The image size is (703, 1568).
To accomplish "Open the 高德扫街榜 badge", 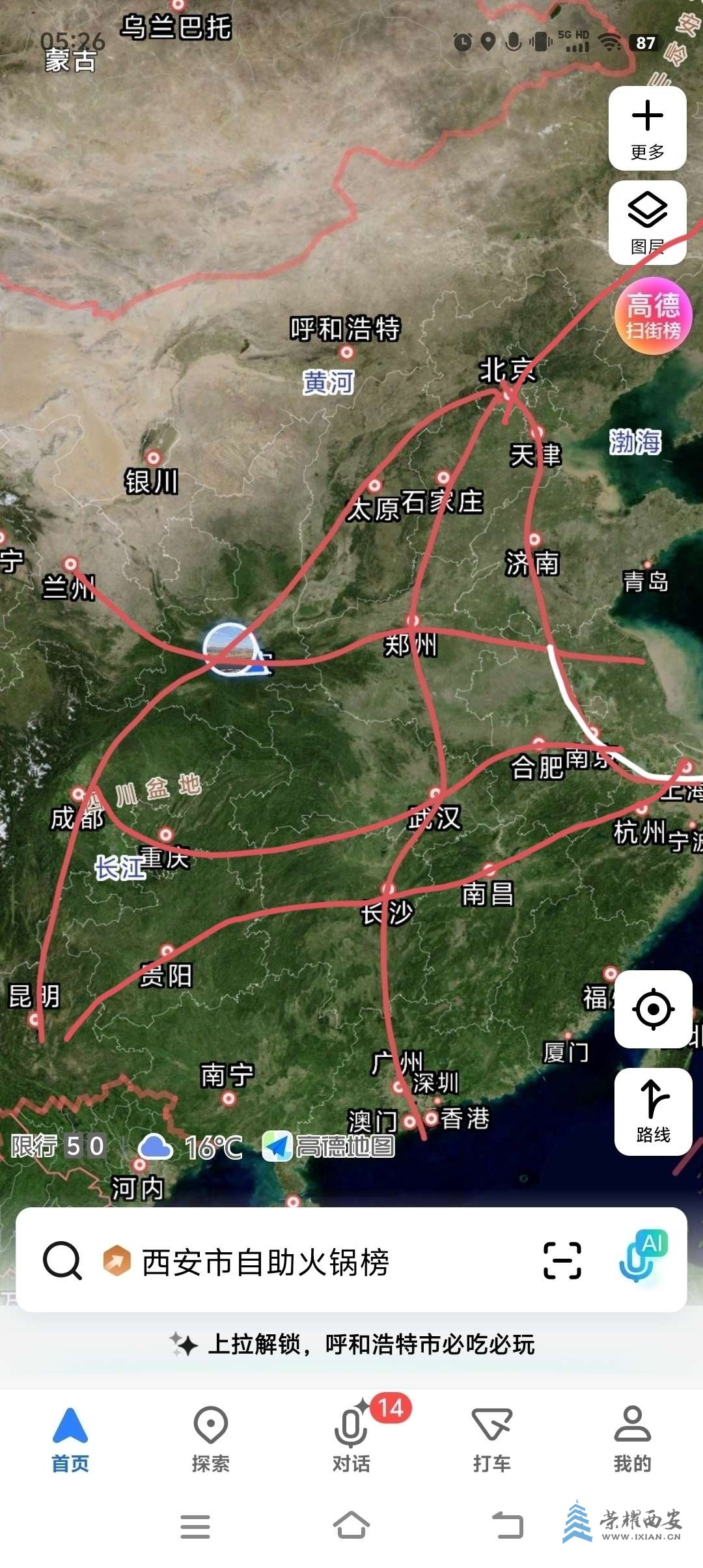I will 653,316.
